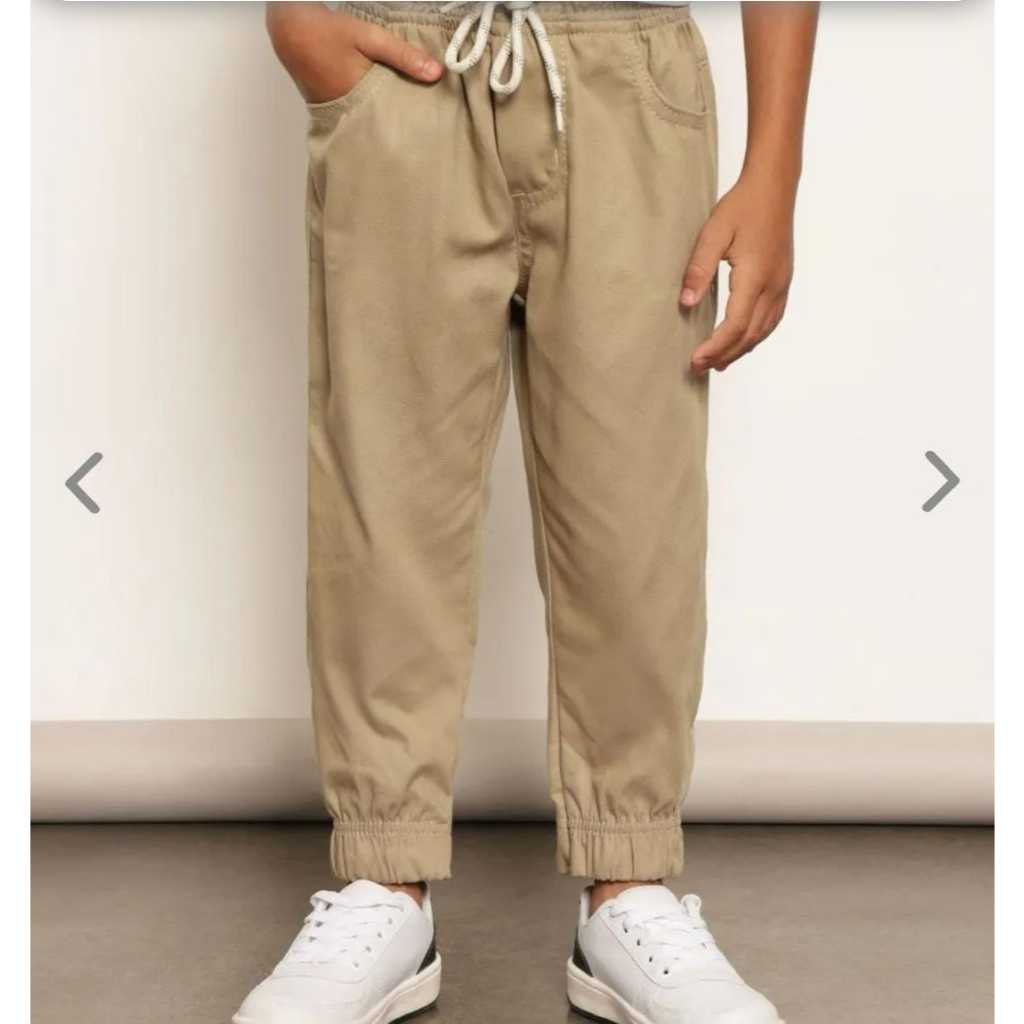Show the next product image
Screen dimensions: 1024x1024
[x=940, y=481]
